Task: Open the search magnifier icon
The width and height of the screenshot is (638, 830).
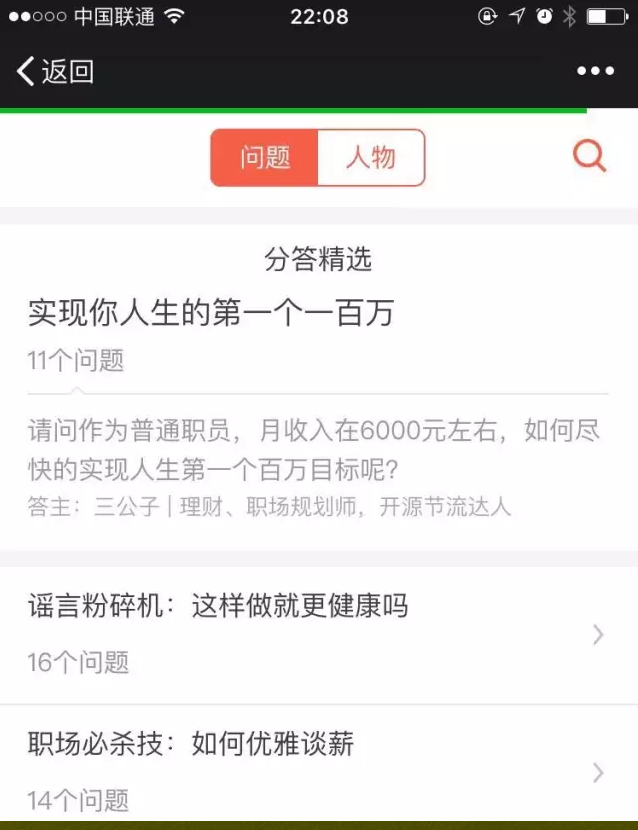Action: [x=590, y=156]
